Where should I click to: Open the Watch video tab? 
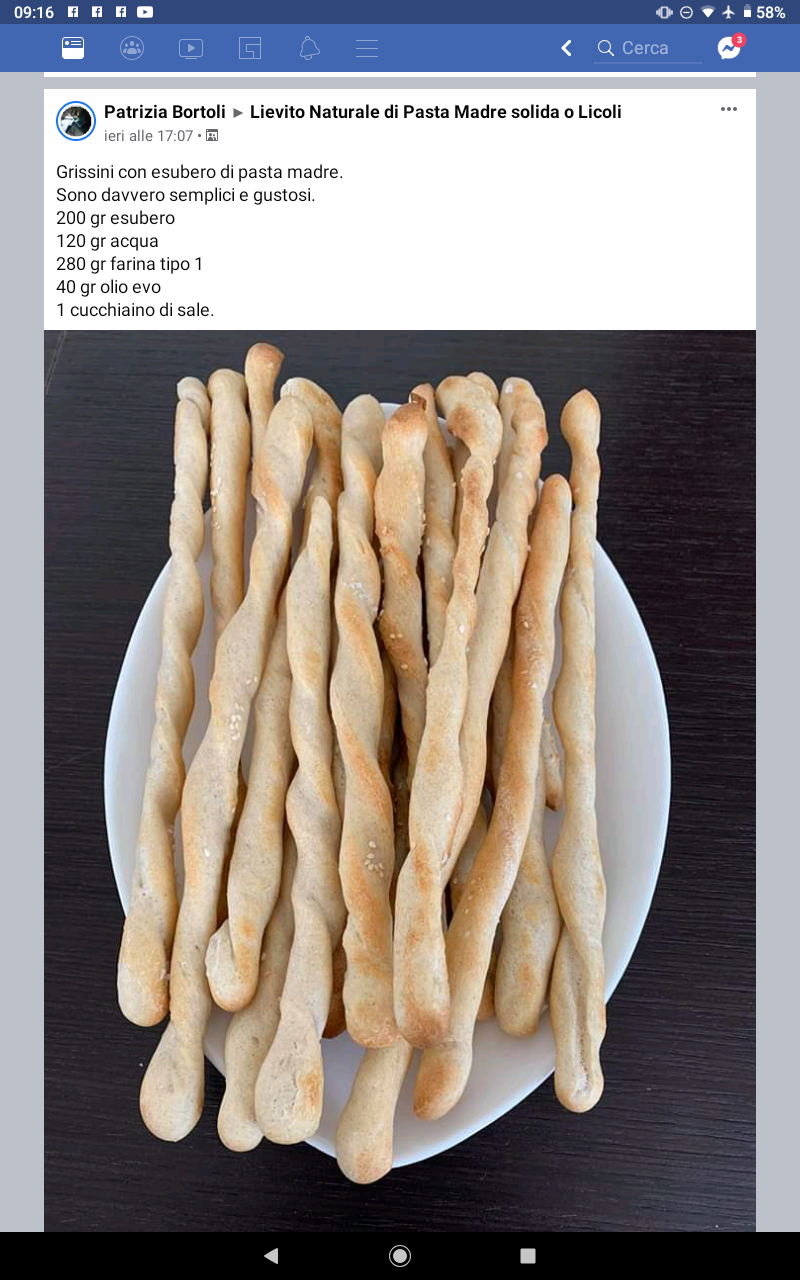tap(191, 48)
